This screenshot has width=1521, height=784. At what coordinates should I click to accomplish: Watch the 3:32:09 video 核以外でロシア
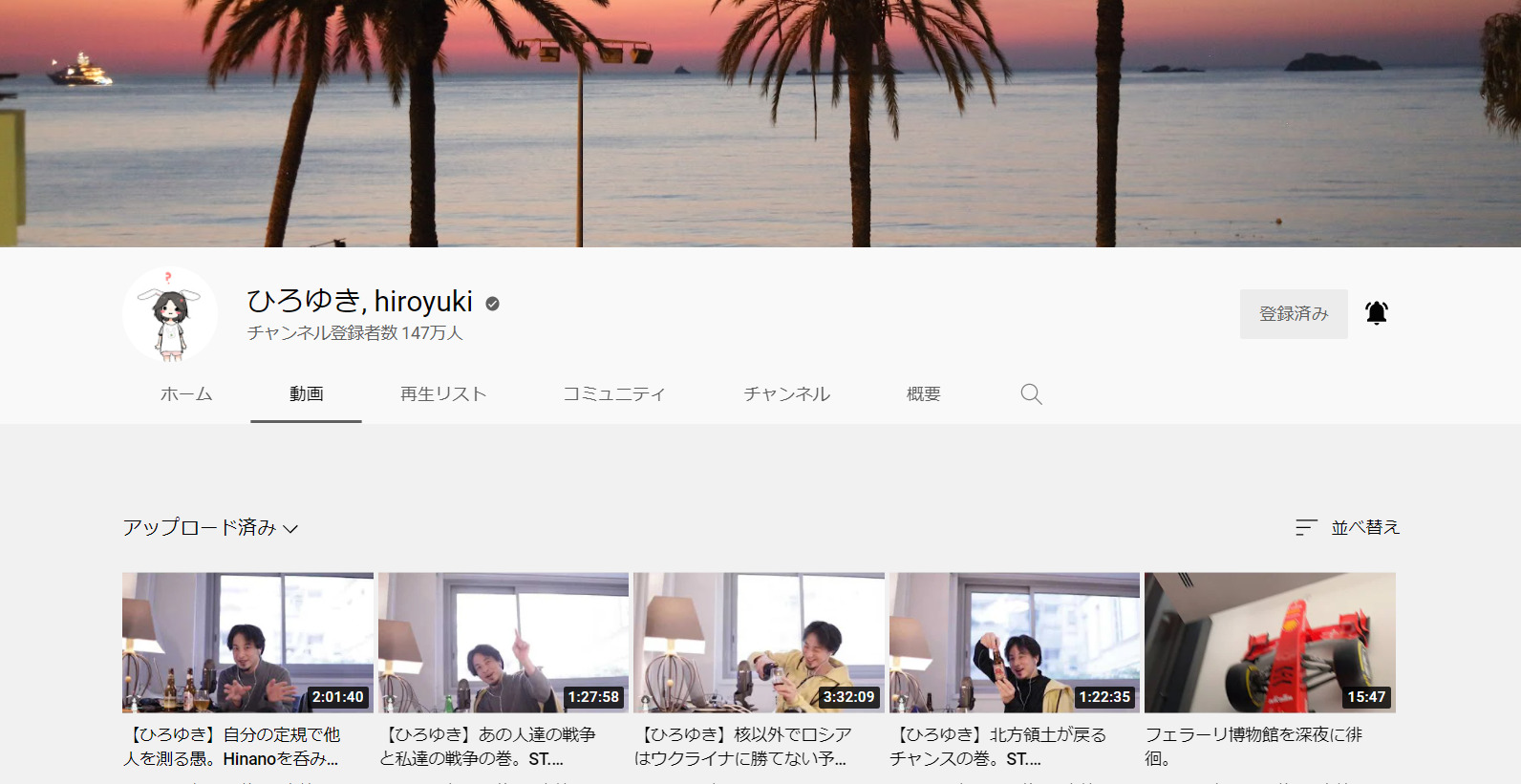(x=759, y=643)
